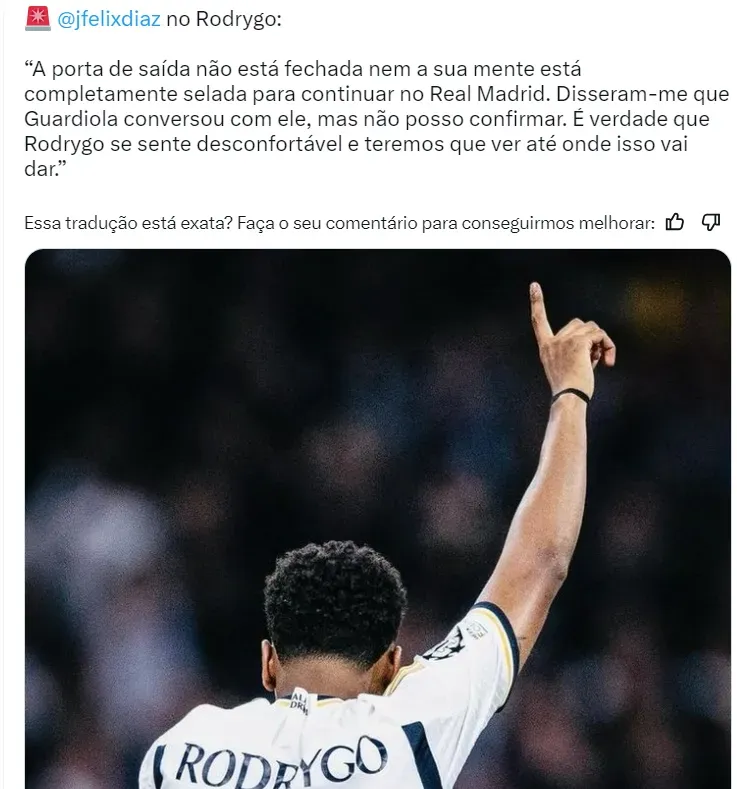Rate the translation with thumbs up
The height and width of the screenshot is (789, 737).
click(675, 222)
